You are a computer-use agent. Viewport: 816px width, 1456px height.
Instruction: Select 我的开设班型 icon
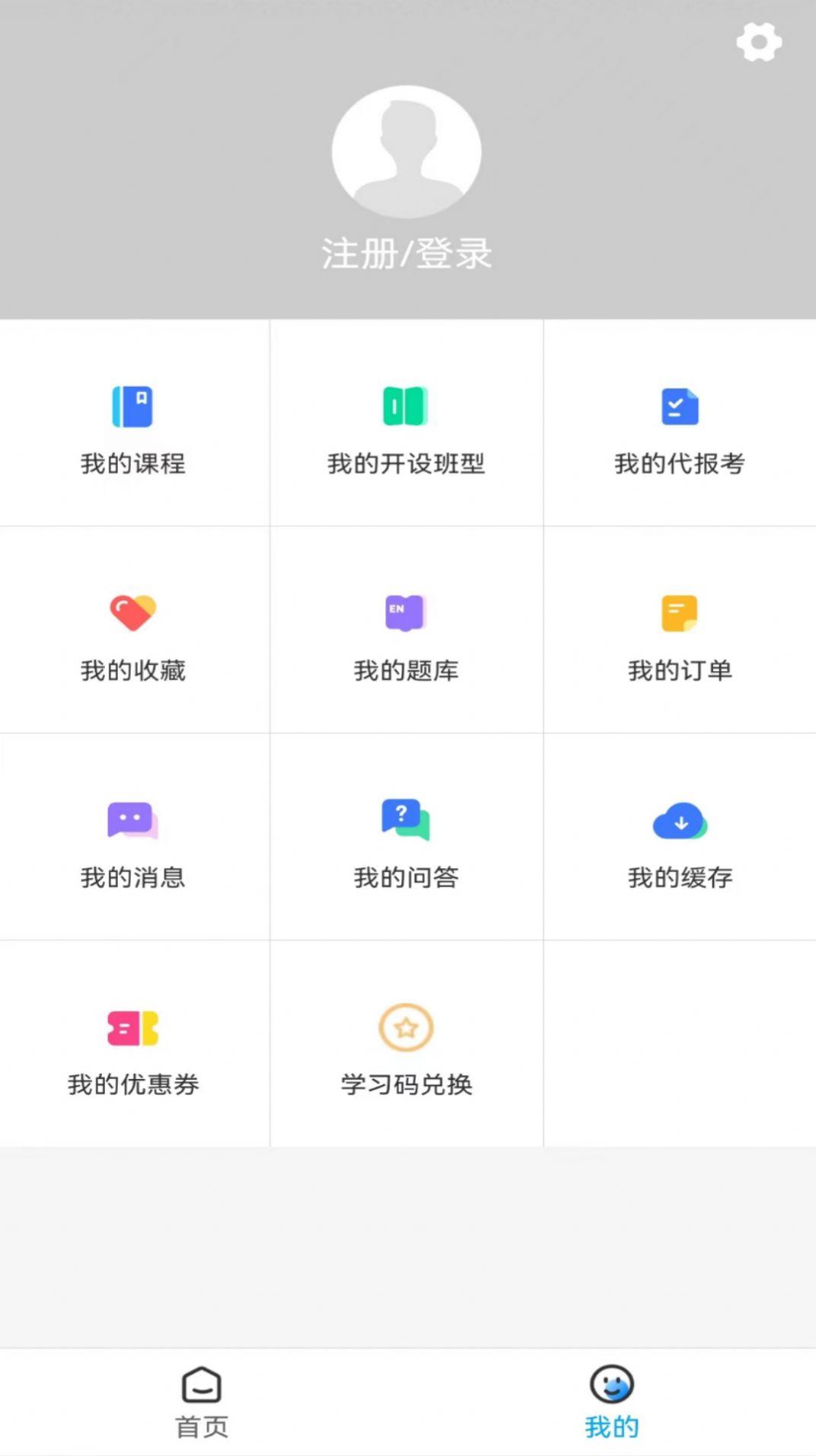(x=407, y=407)
